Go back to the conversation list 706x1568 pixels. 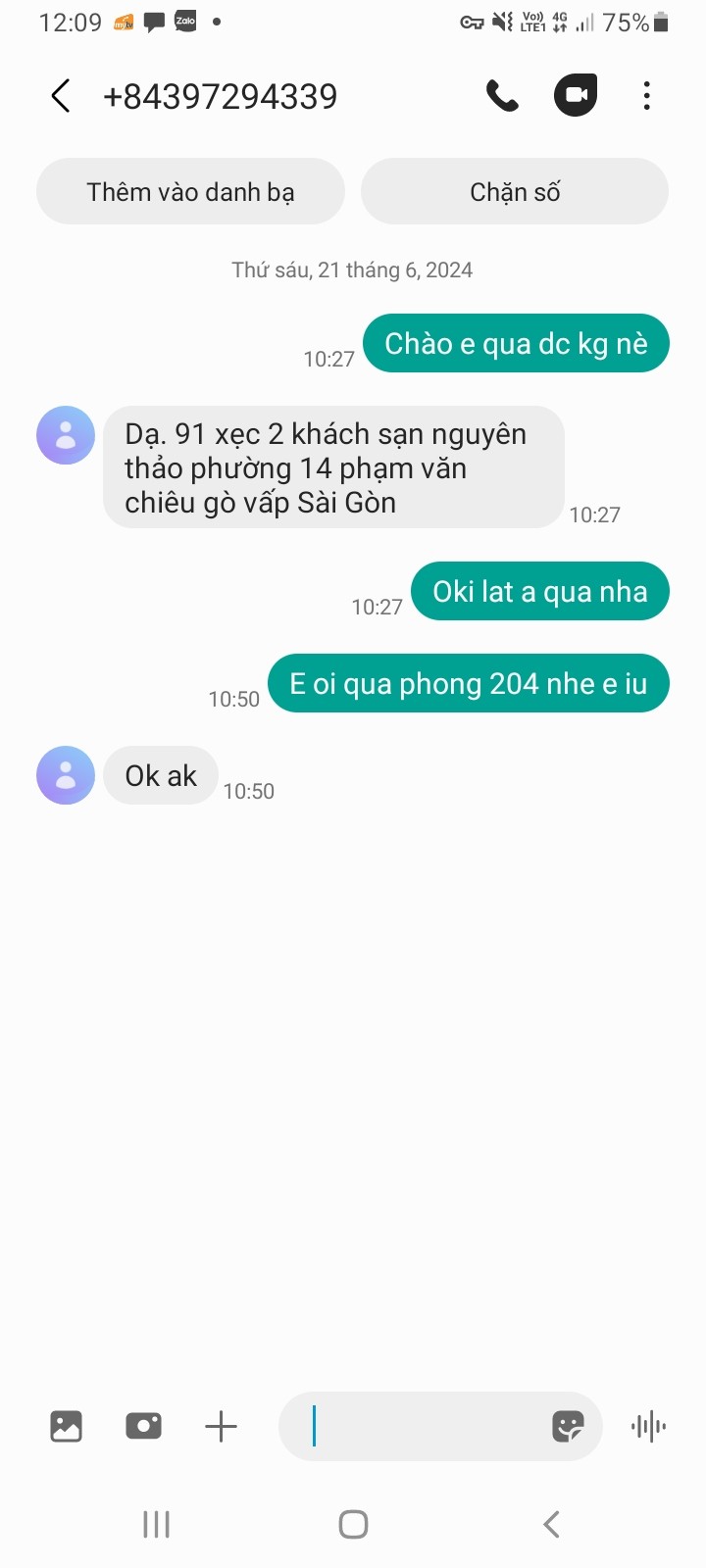click(61, 96)
